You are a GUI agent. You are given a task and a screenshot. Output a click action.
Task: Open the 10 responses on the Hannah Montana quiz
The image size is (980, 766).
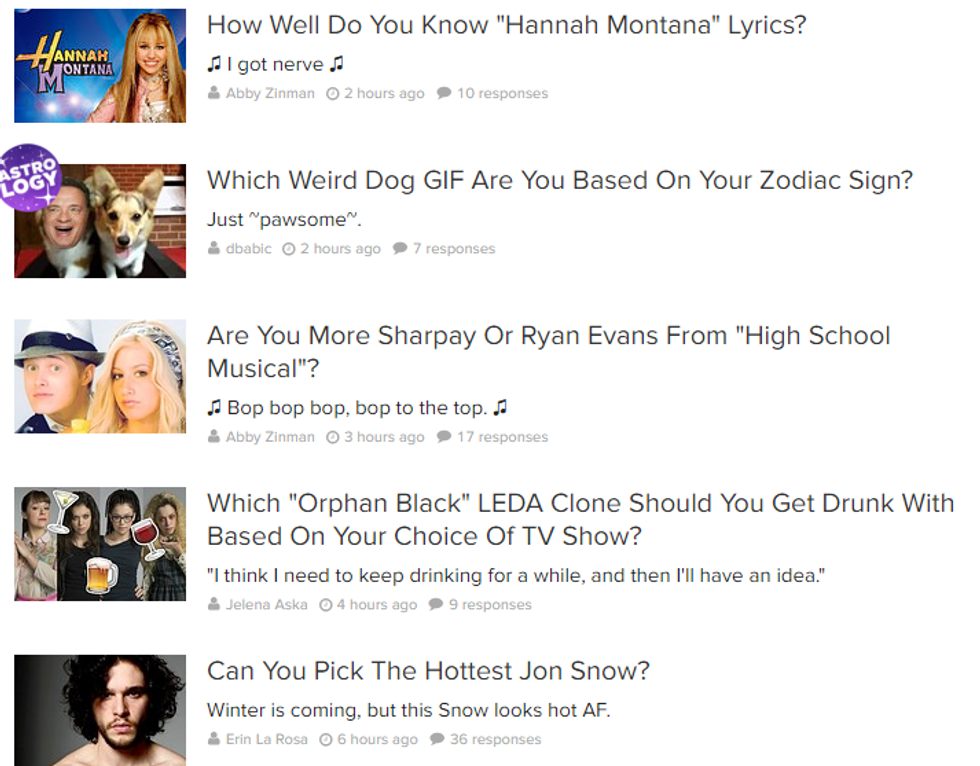[x=501, y=94]
